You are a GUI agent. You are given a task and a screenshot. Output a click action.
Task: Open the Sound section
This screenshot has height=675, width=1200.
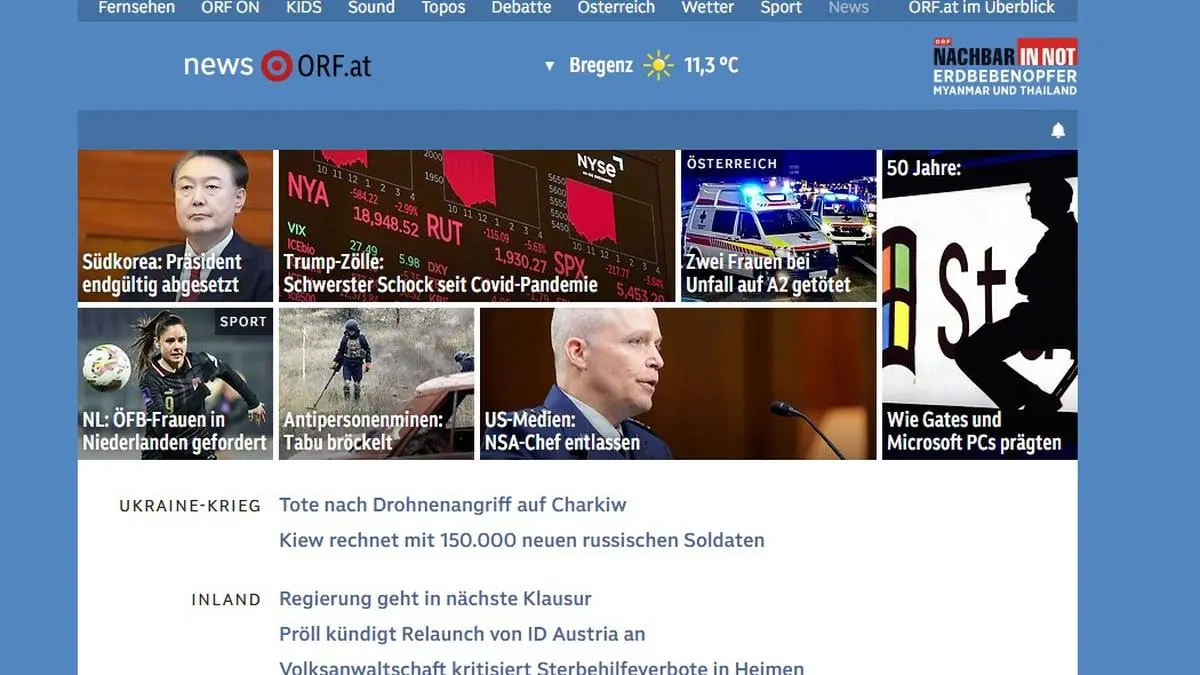coord(371,8)
